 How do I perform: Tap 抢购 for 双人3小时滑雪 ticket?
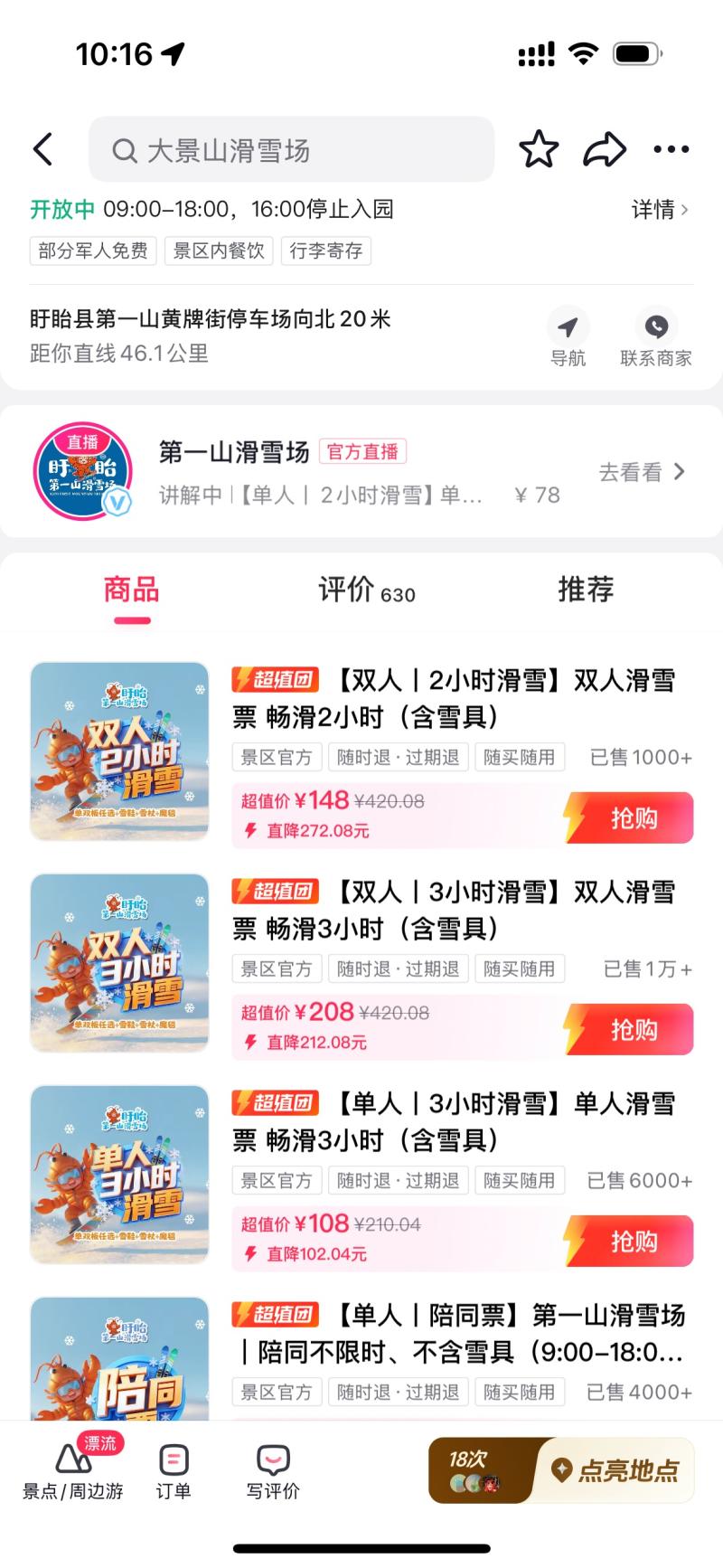click(x=629, y=1030)
